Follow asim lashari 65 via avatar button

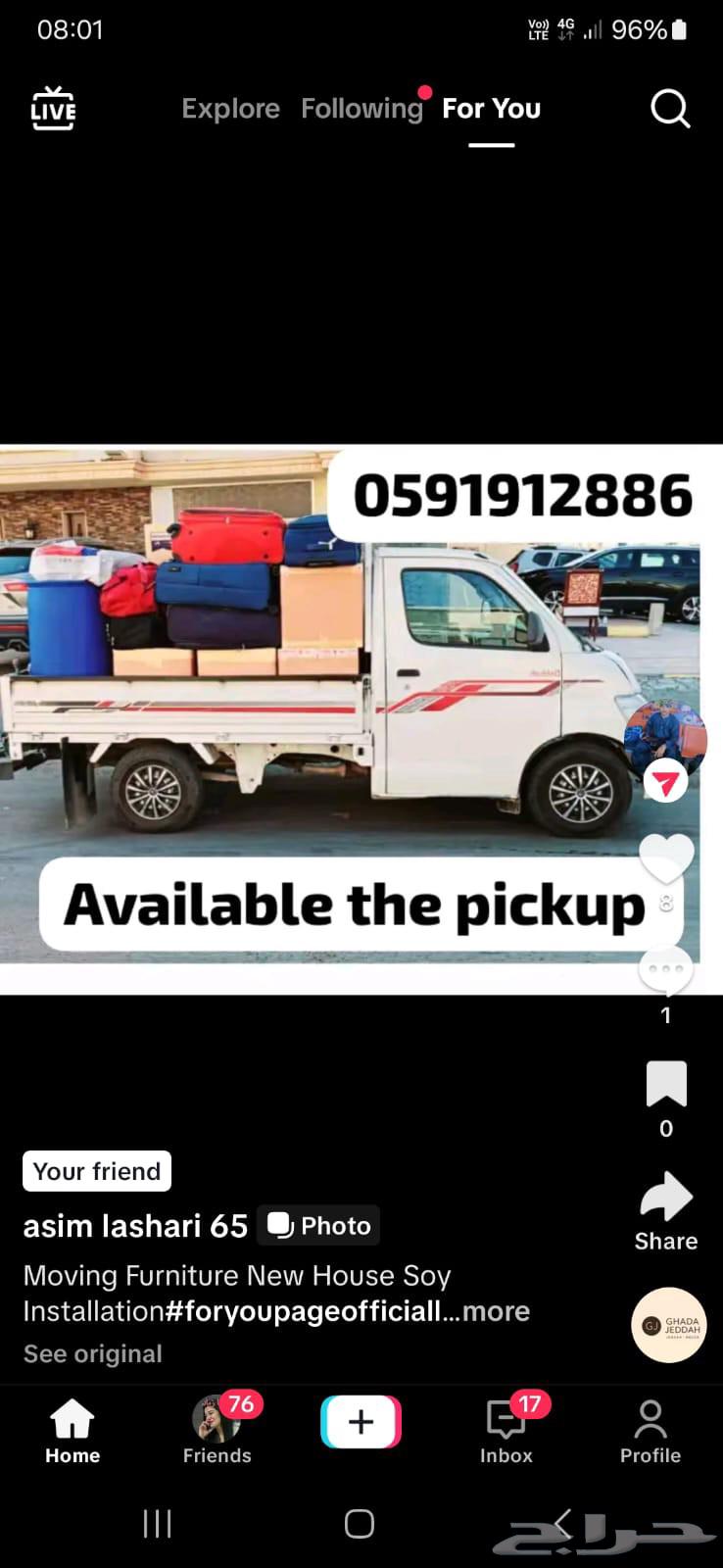[665, 742]
